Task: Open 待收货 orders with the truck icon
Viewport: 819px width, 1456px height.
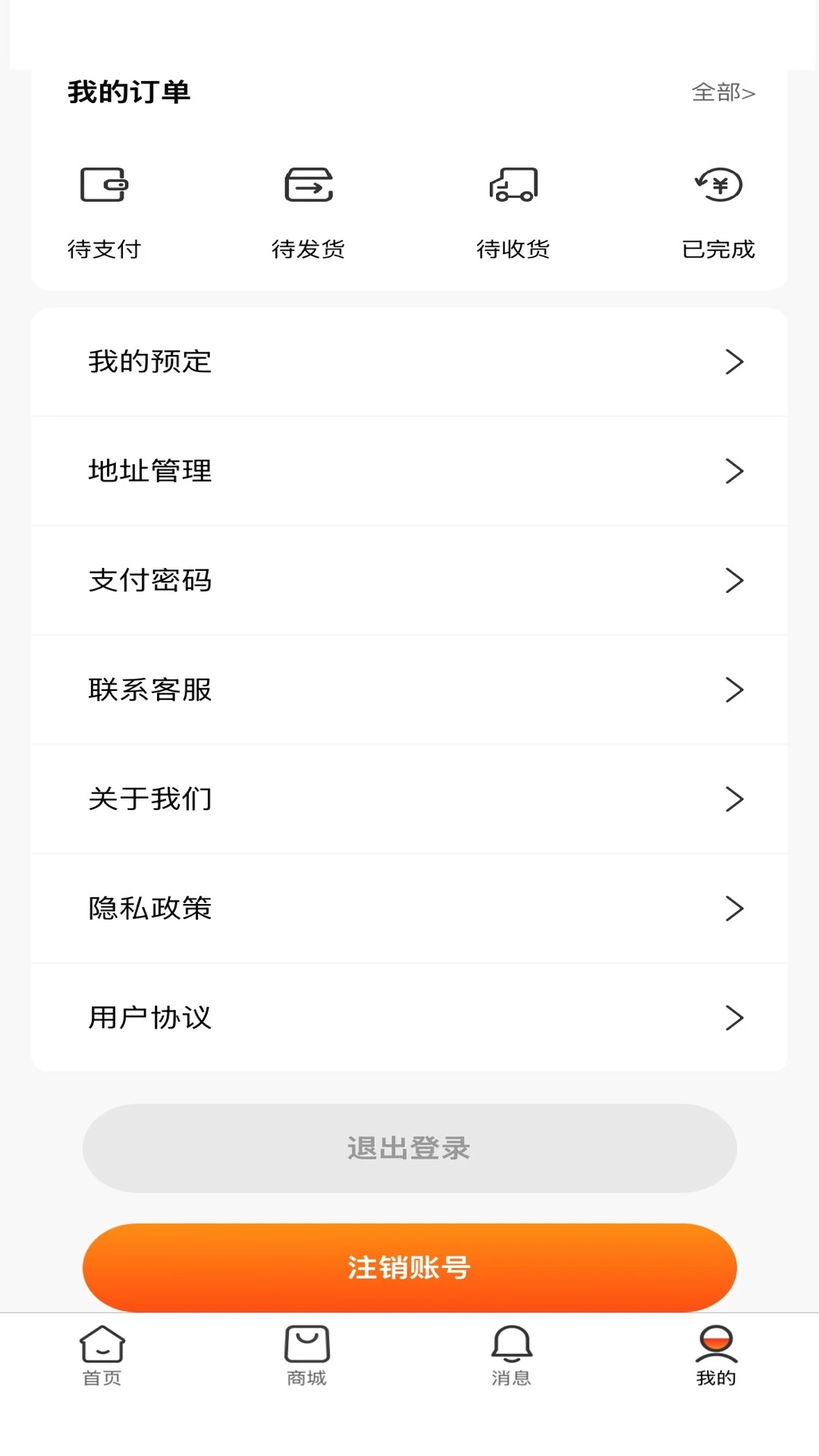Action: coord(513,184)
